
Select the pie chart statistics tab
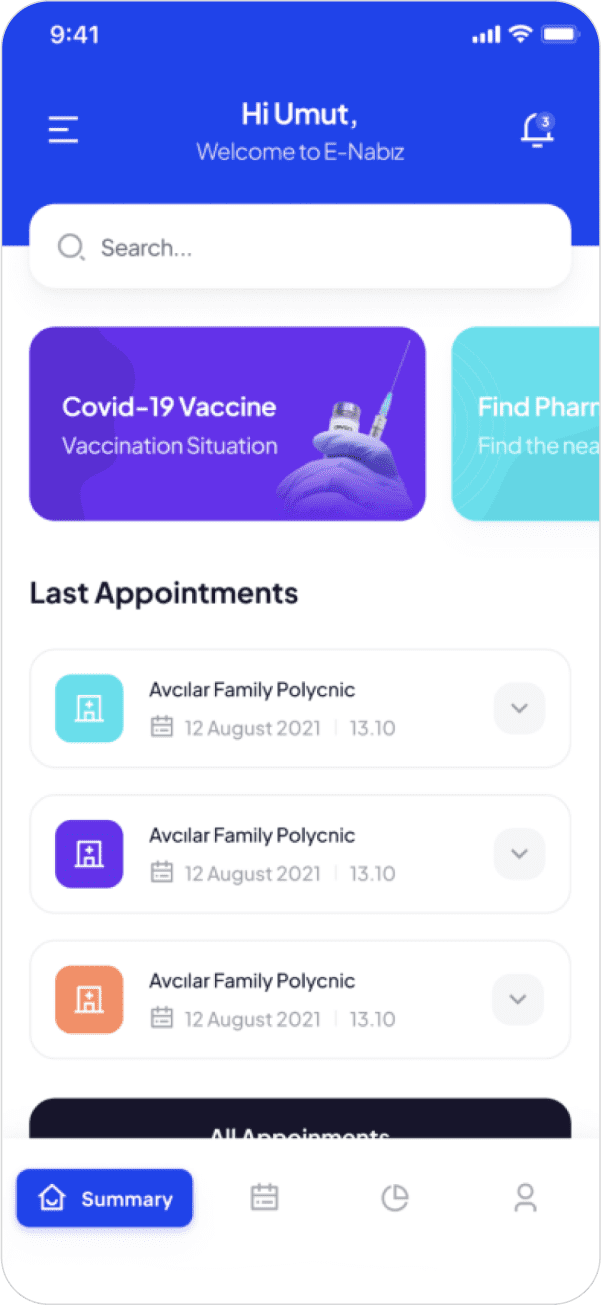coord(395,1198)
